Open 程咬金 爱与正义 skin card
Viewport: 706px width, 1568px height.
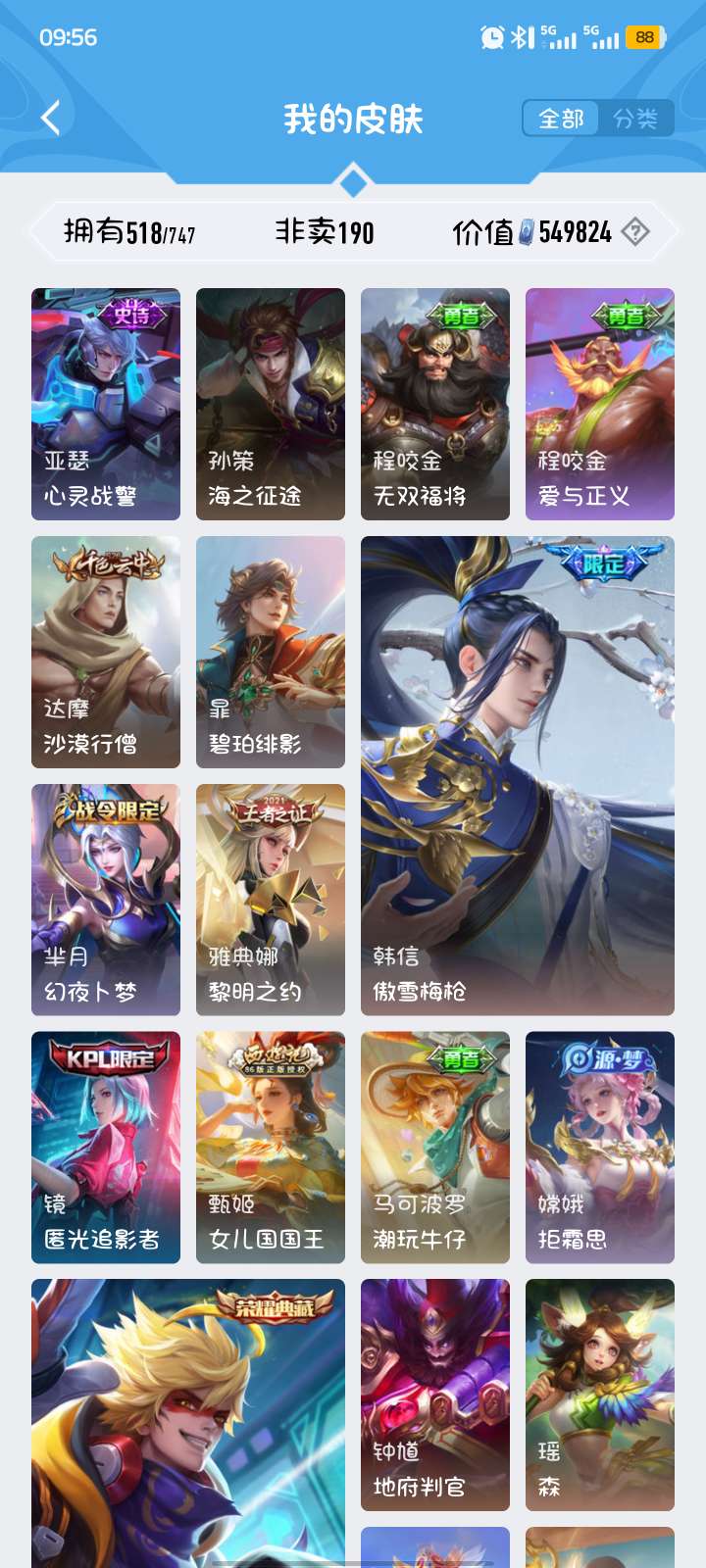pos(600,404)
